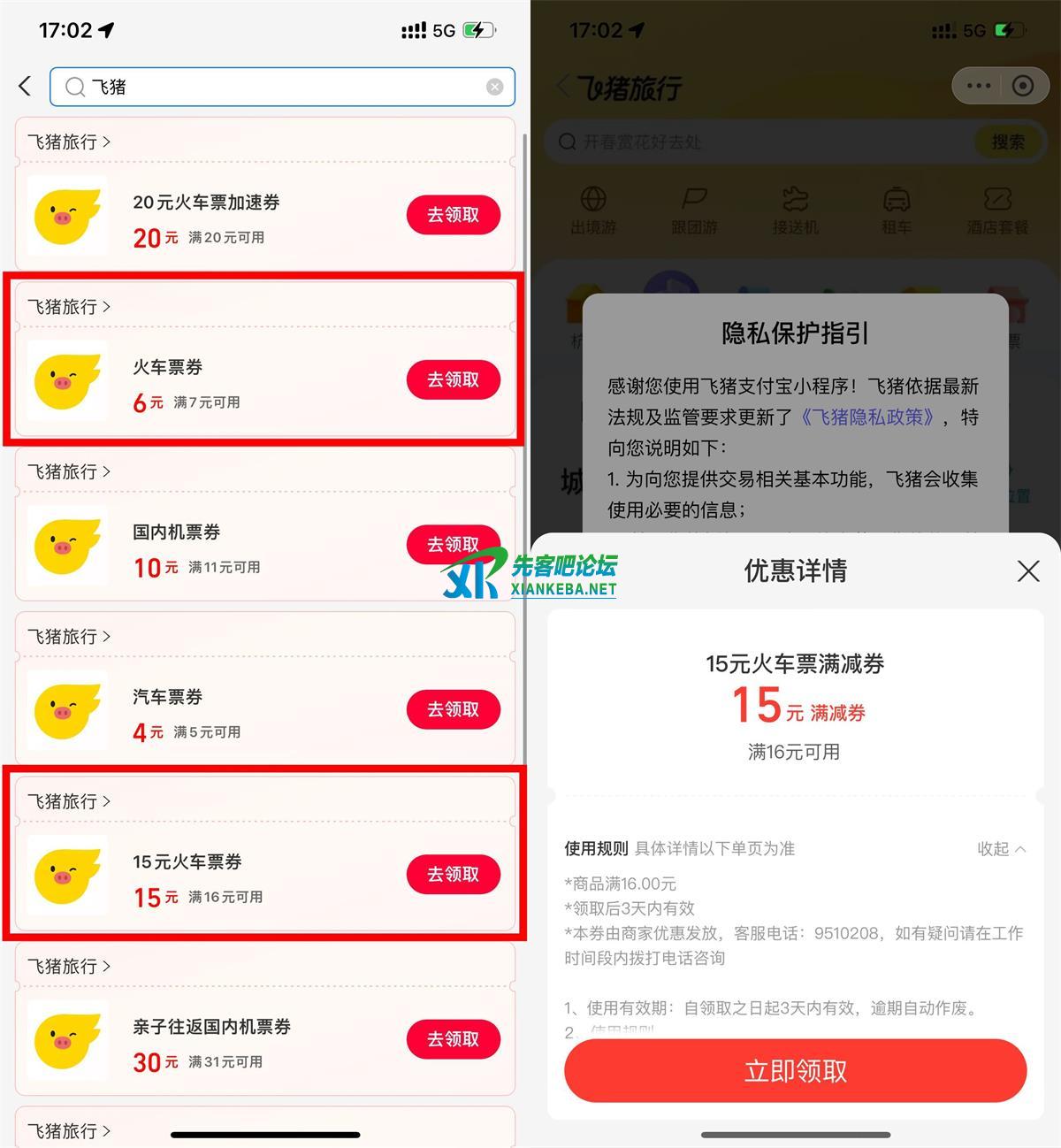Open 飞猪旅行 link above 20元火车票加速券
The height and width of the screenshot is (1148, 1061).
[x=69, y=142]
